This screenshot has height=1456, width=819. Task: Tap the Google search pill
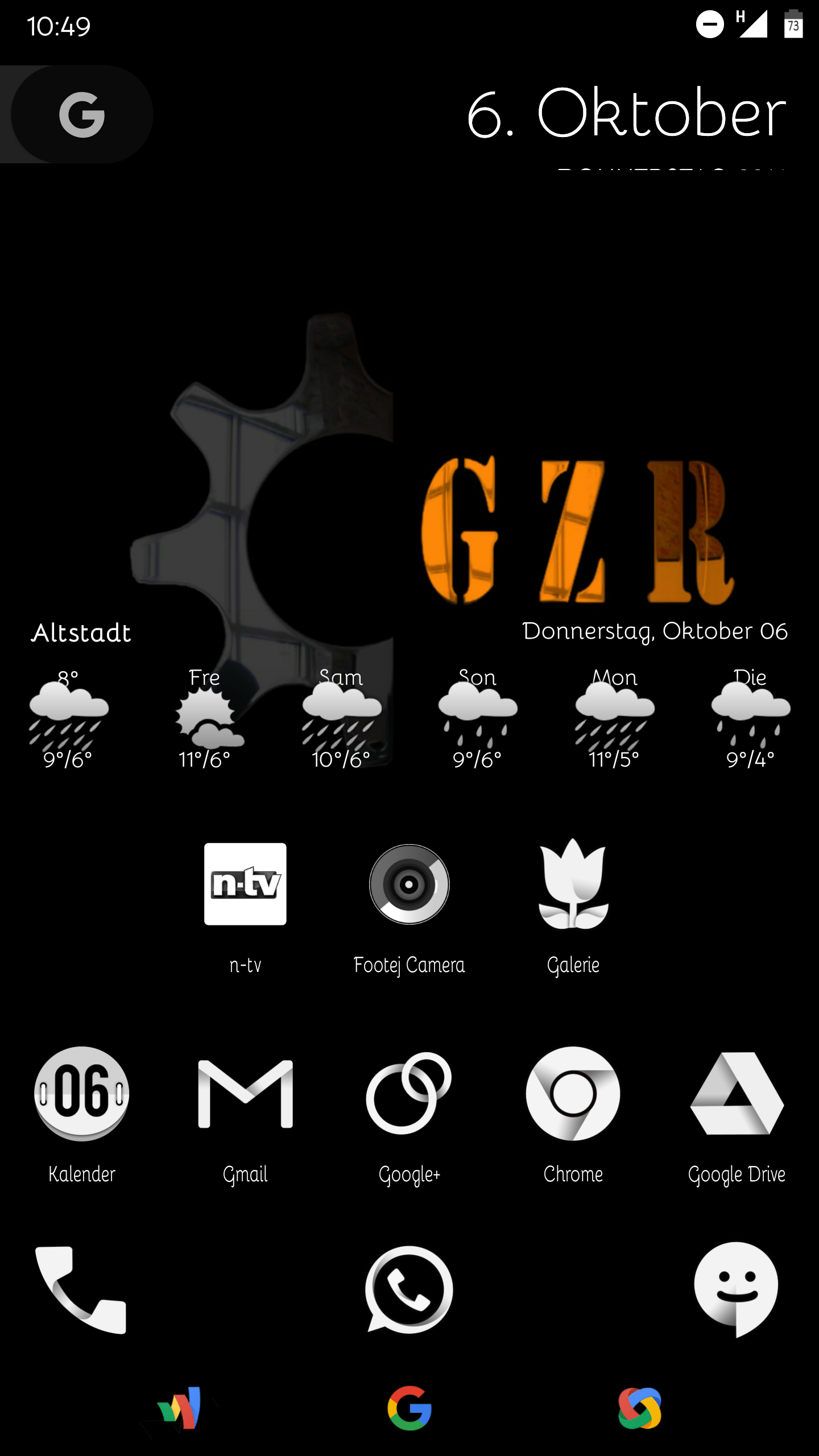[81, 114]
